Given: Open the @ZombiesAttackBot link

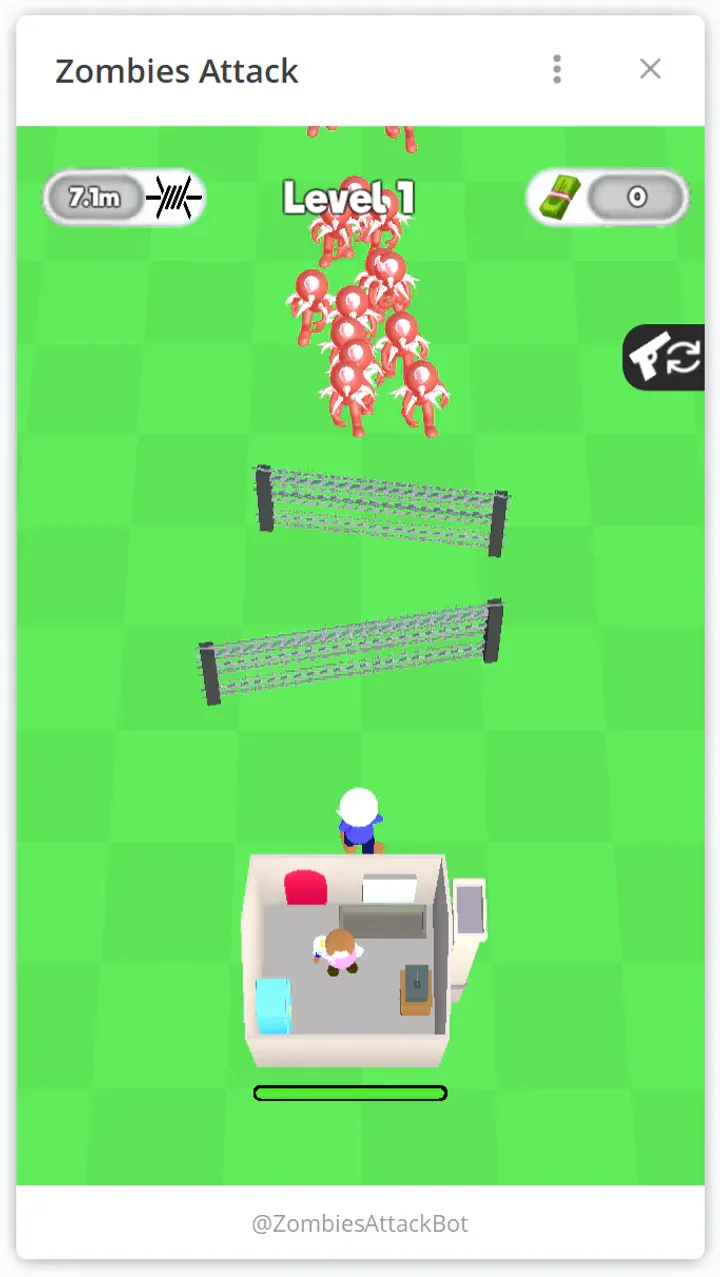Looking at the screenshot, I should (360, 1223).
